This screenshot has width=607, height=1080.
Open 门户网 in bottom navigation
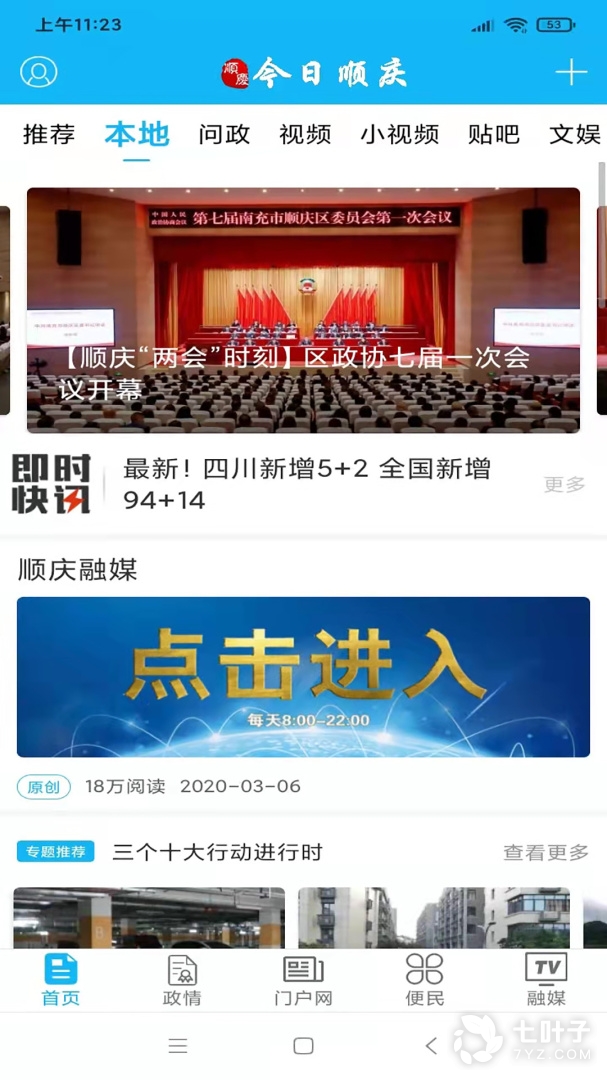point(303,981)
